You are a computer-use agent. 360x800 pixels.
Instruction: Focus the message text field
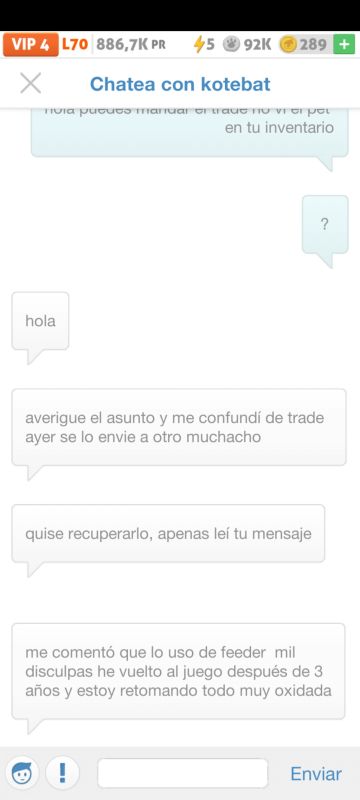coord(183,773)
